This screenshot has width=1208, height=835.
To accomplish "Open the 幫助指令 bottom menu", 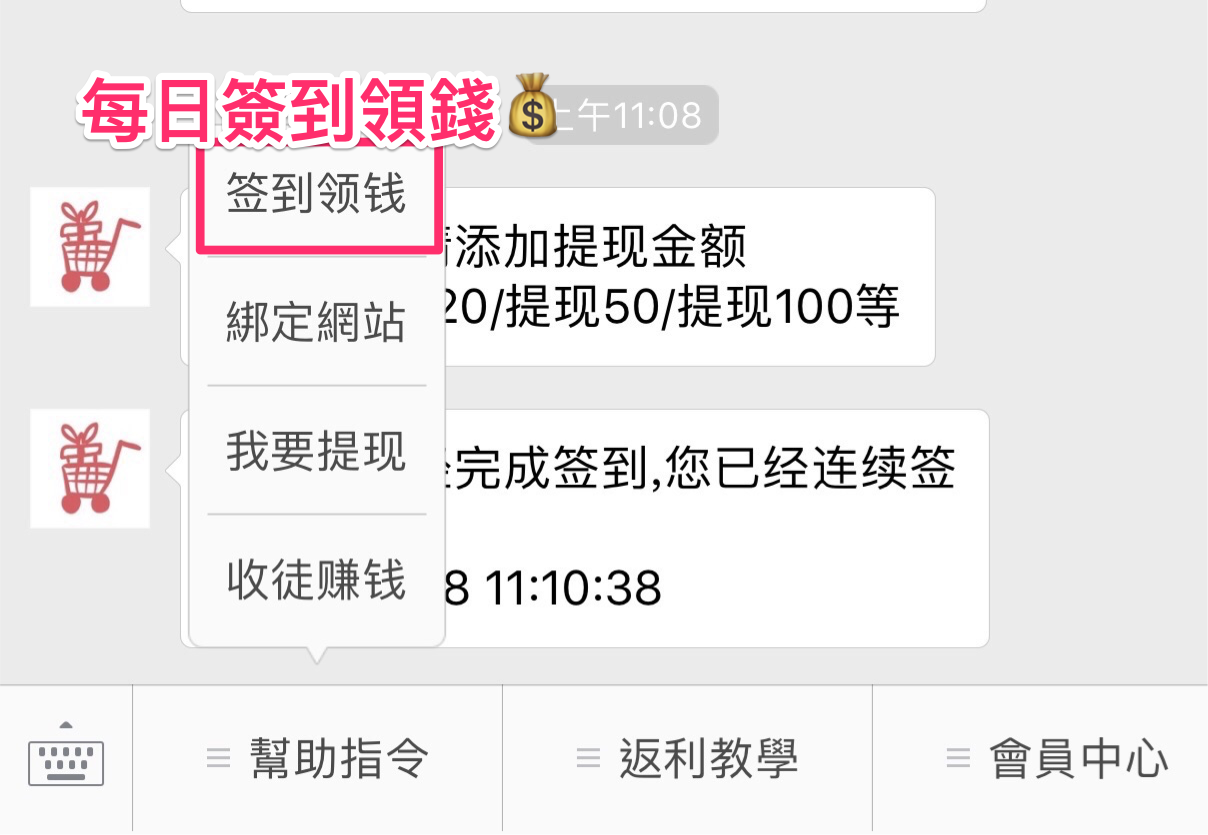I will (x=318, y=760).
